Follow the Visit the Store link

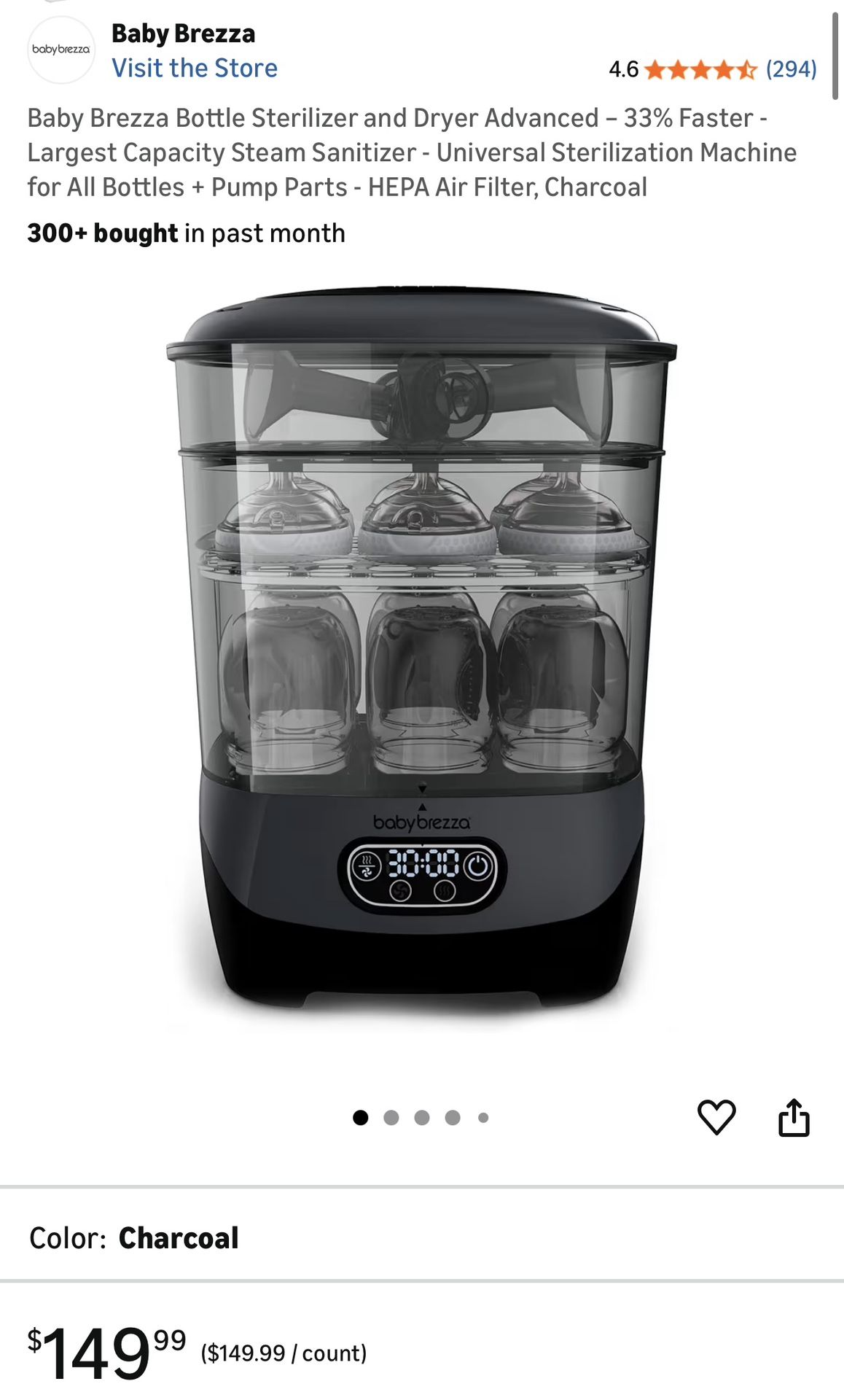tap(194, 68)
